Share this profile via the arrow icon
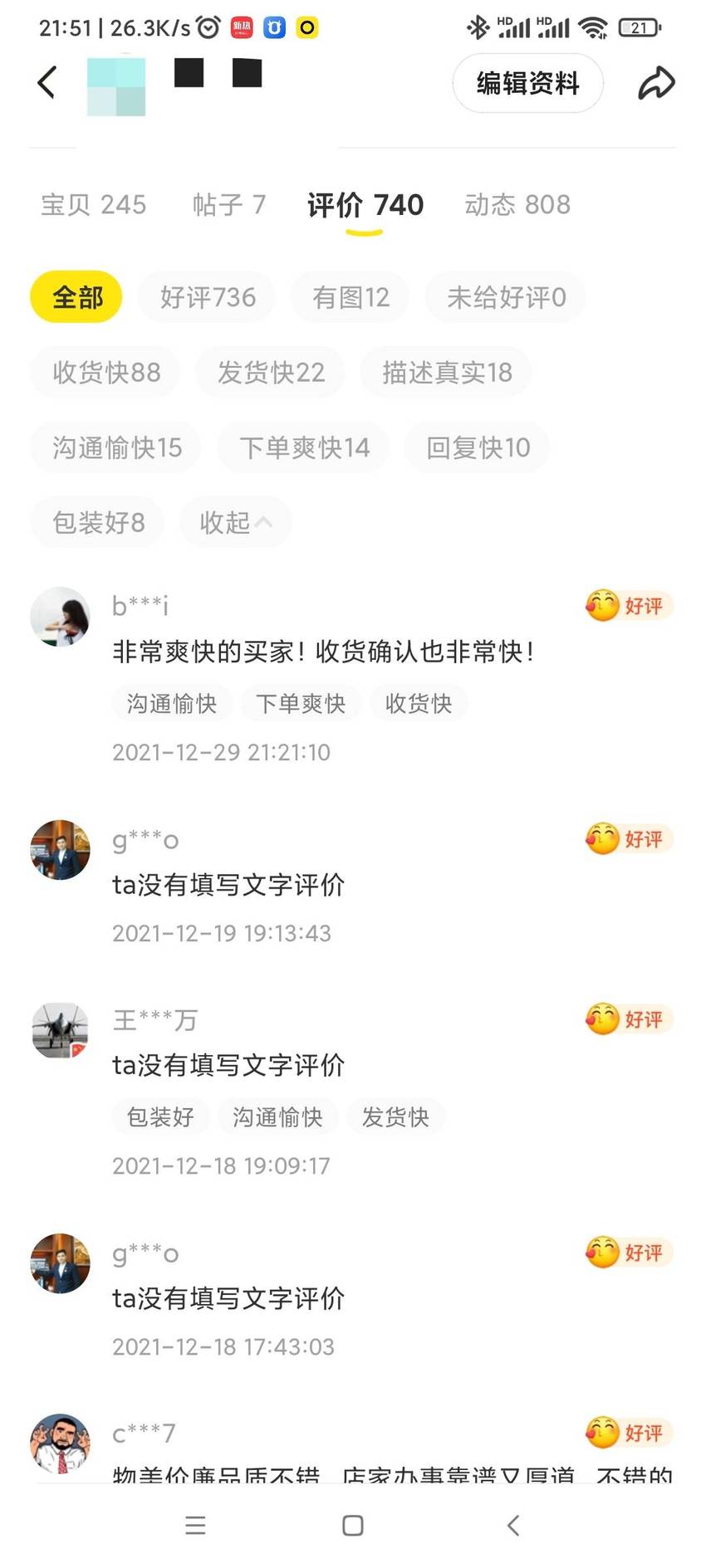Viewport: 706px width, 1568px height. [x=656, y=83]
